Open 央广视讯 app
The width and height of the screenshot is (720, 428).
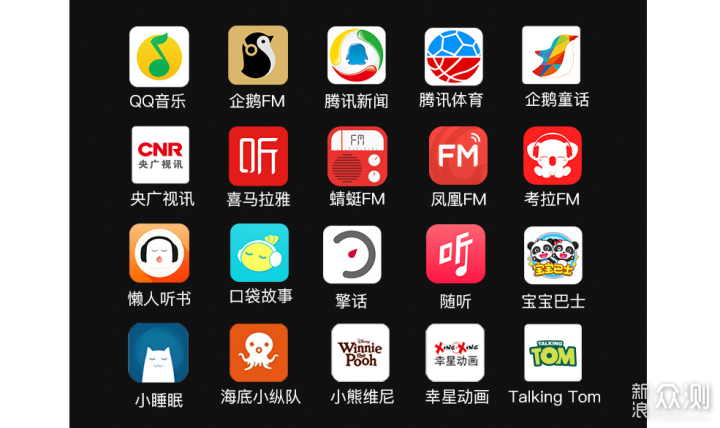pos(160,155)
